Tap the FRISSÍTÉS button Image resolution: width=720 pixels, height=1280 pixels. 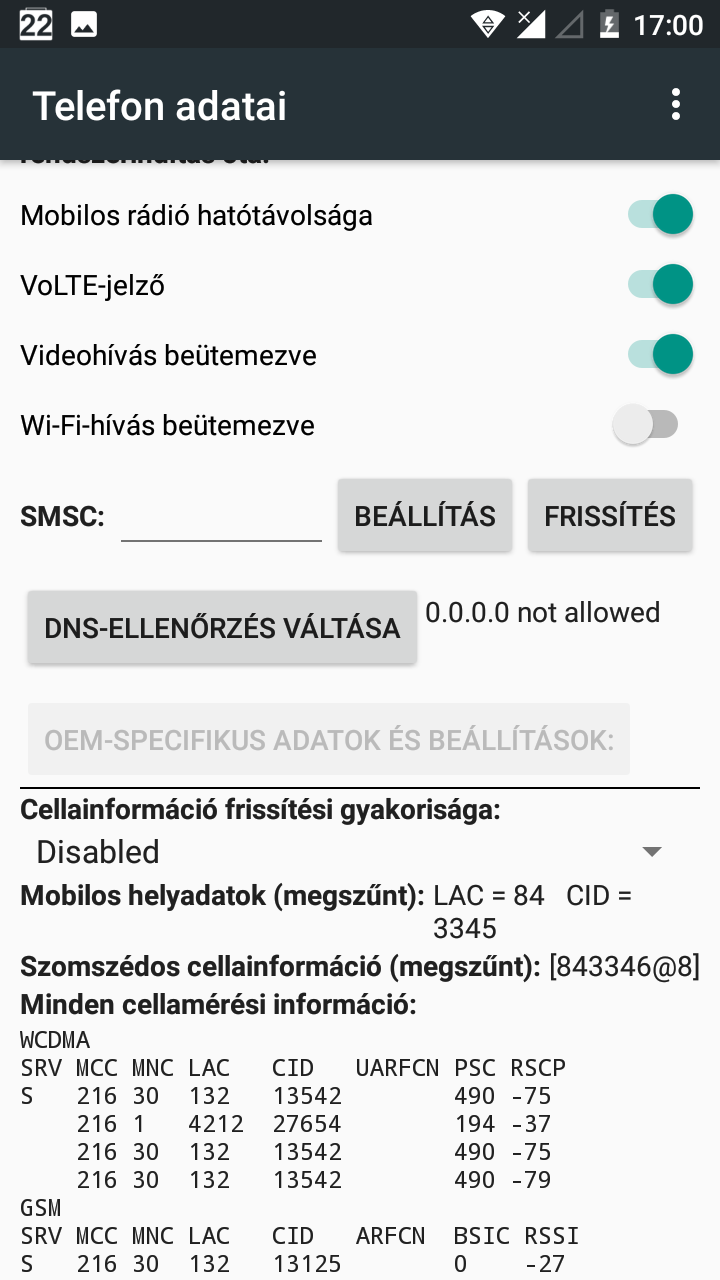[610, 515]
